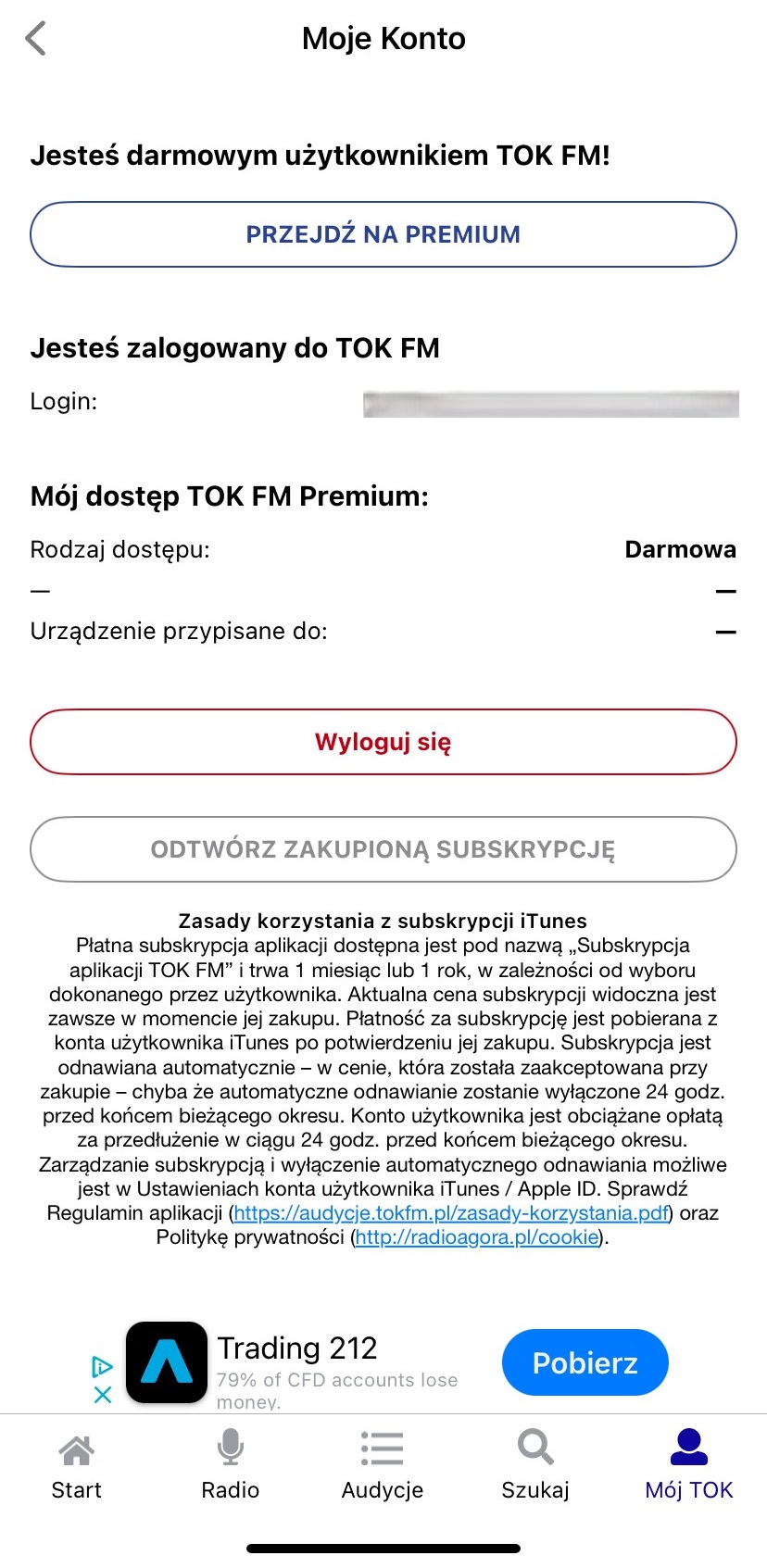Open the AdChoices info icon
The image size is (767, 1568).
(103, 1366)
